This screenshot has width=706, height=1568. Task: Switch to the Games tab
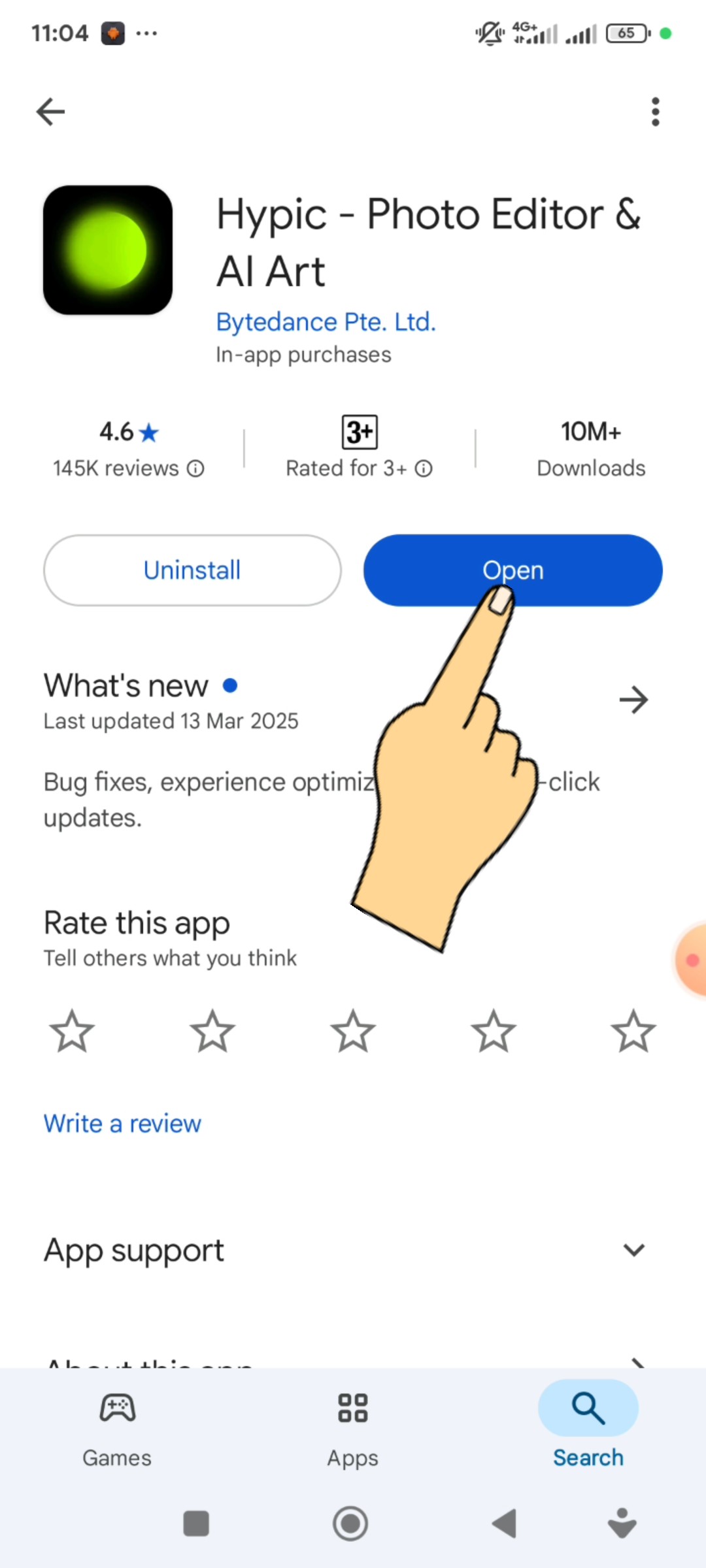tap(117, 1428)
